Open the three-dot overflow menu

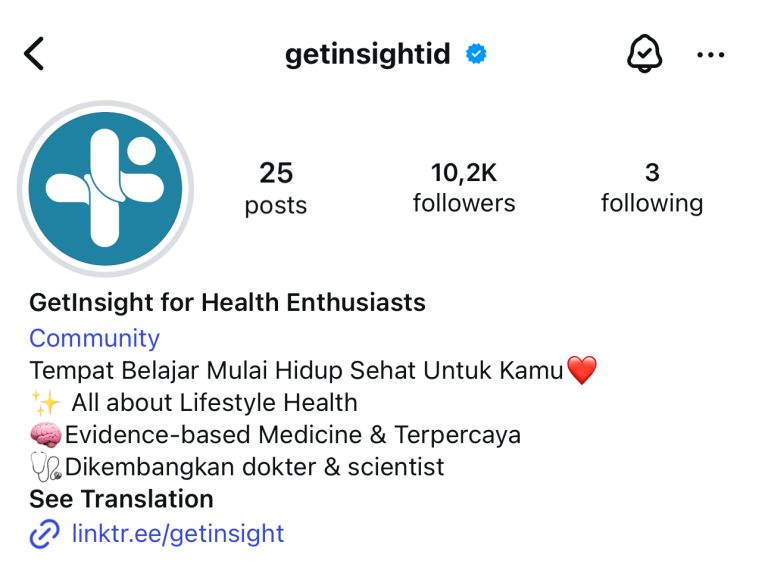(710, 55)
